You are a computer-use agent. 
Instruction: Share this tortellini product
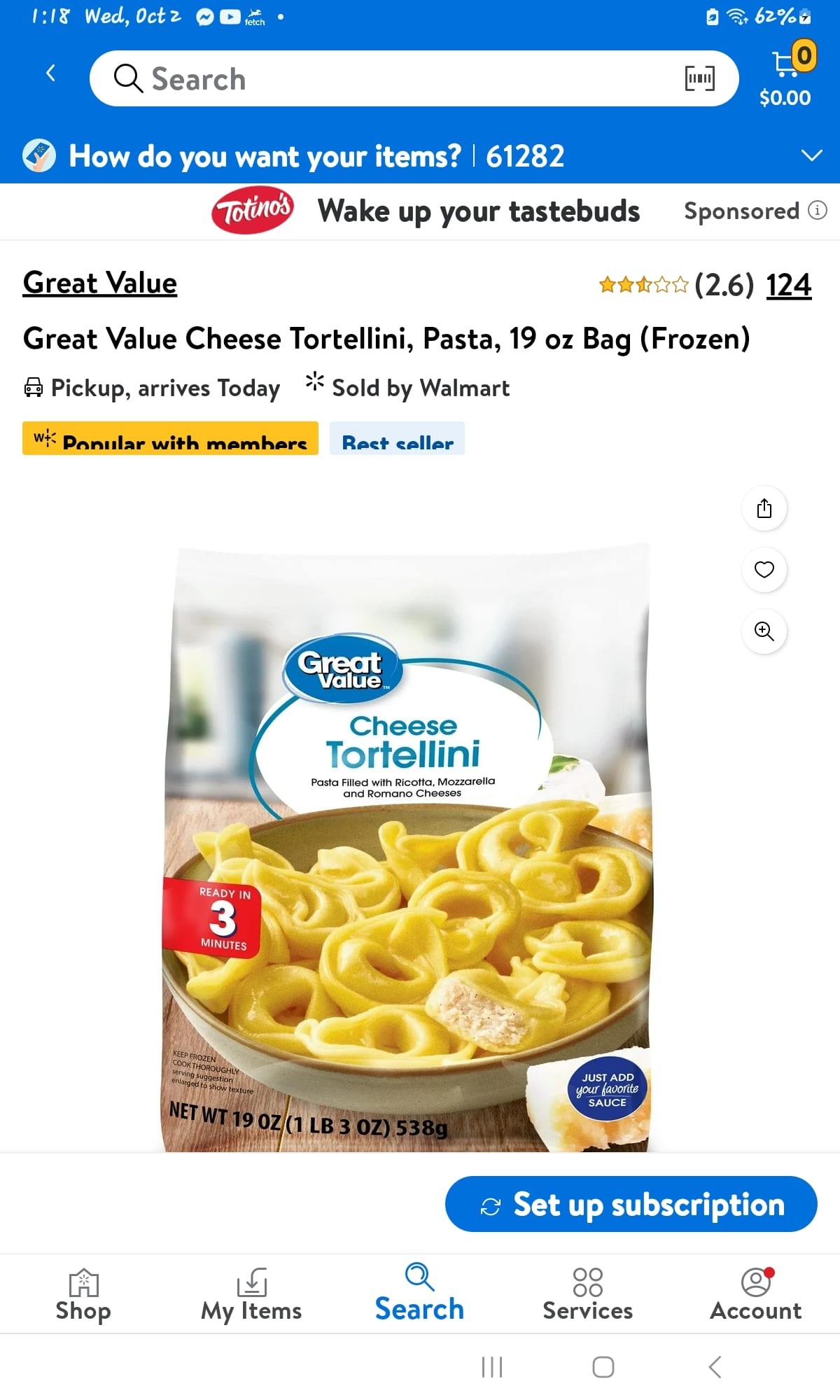click(764, 508)
